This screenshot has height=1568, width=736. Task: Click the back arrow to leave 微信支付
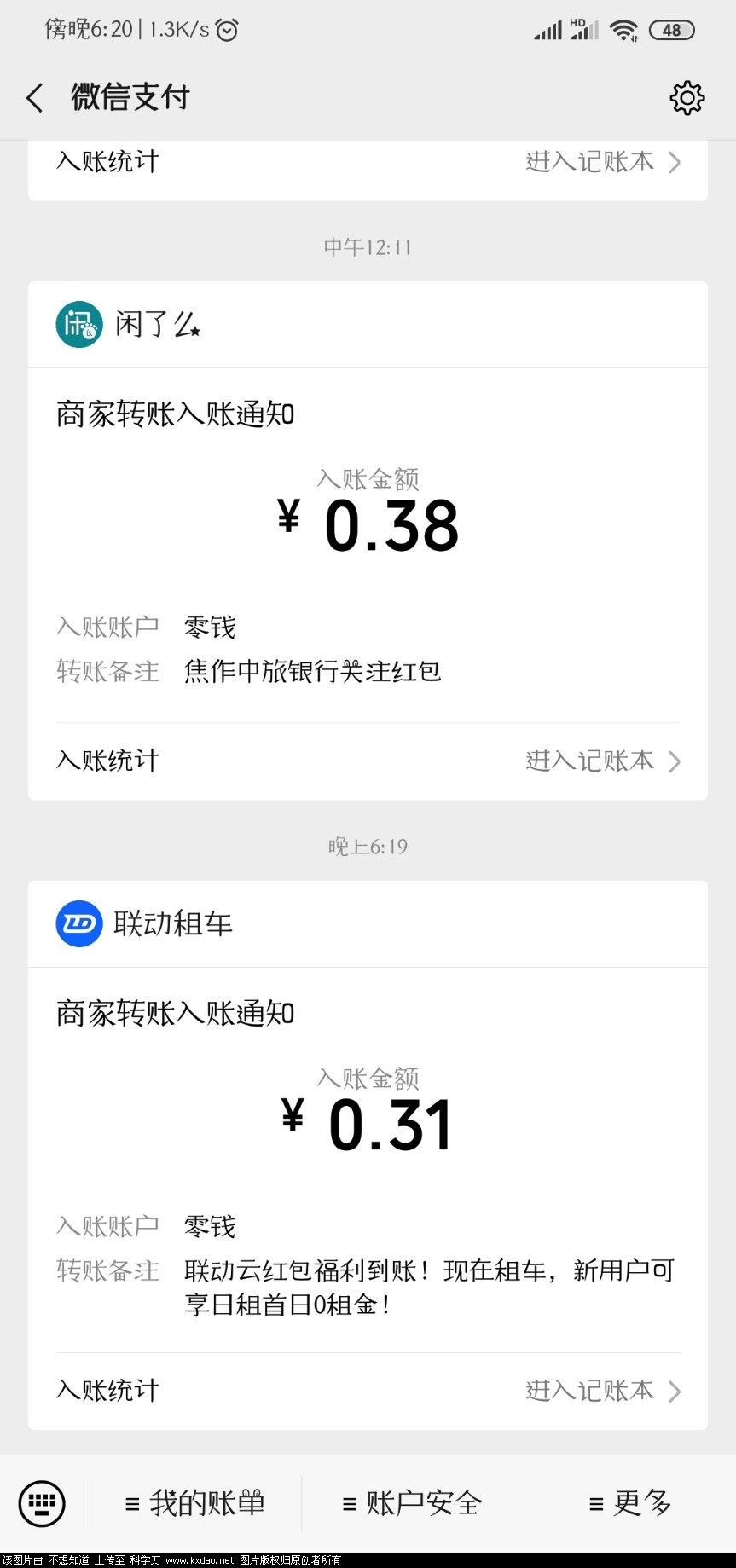point(34,97)
